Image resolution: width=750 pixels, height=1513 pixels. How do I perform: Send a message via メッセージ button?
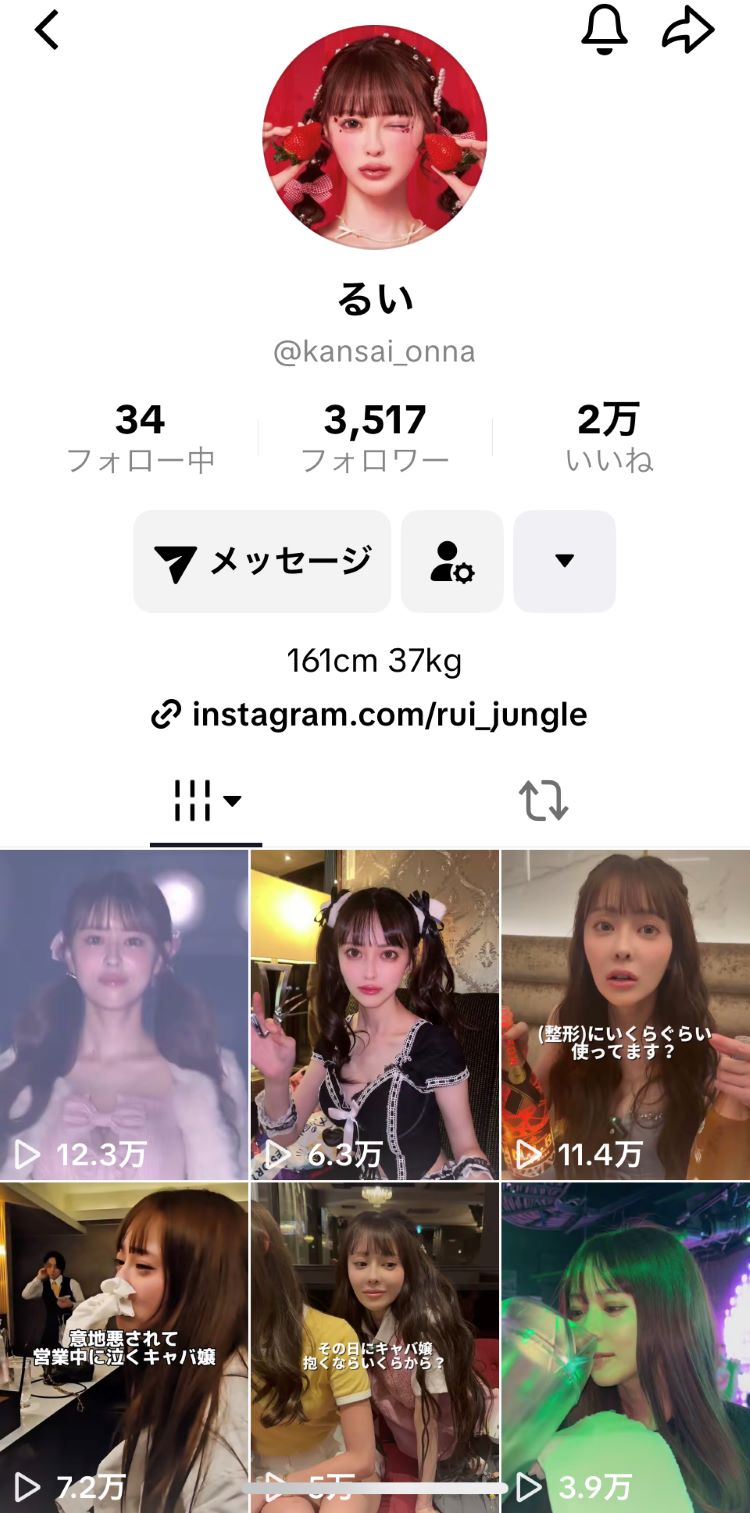click(x=261, y=561)
